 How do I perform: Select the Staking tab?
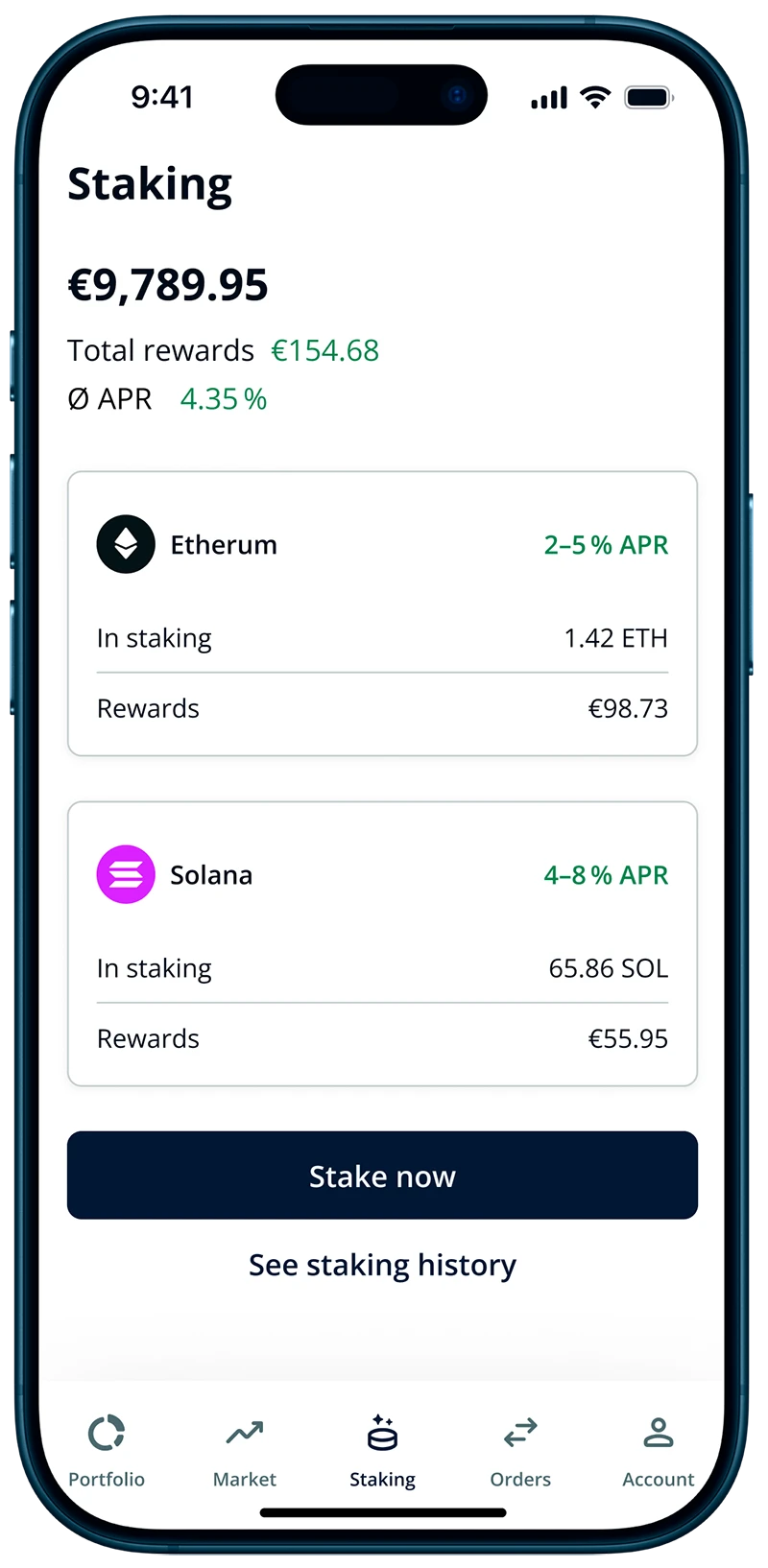click(x=382, y=1451)
